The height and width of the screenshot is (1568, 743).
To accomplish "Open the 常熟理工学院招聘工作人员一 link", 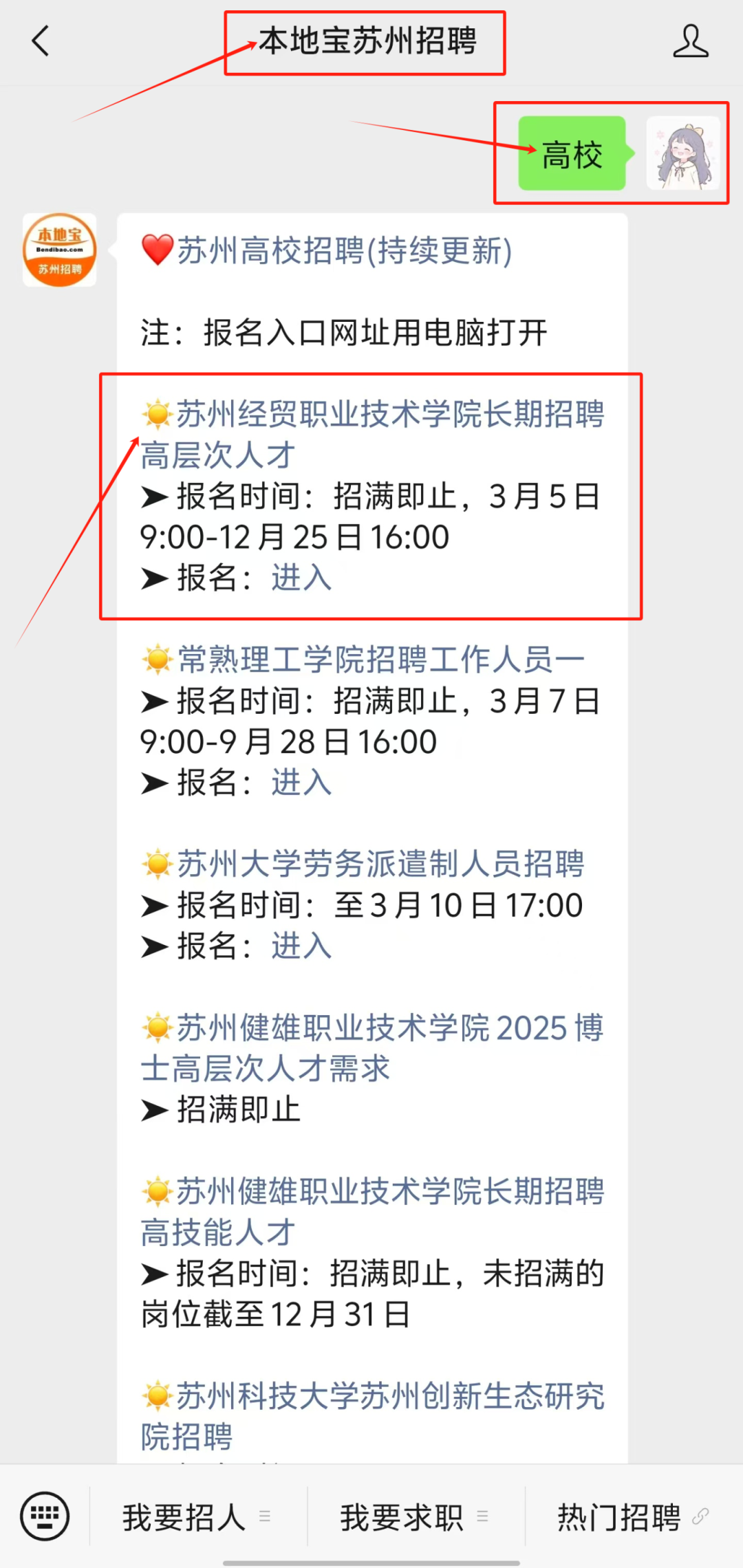I will pos(380,660).
